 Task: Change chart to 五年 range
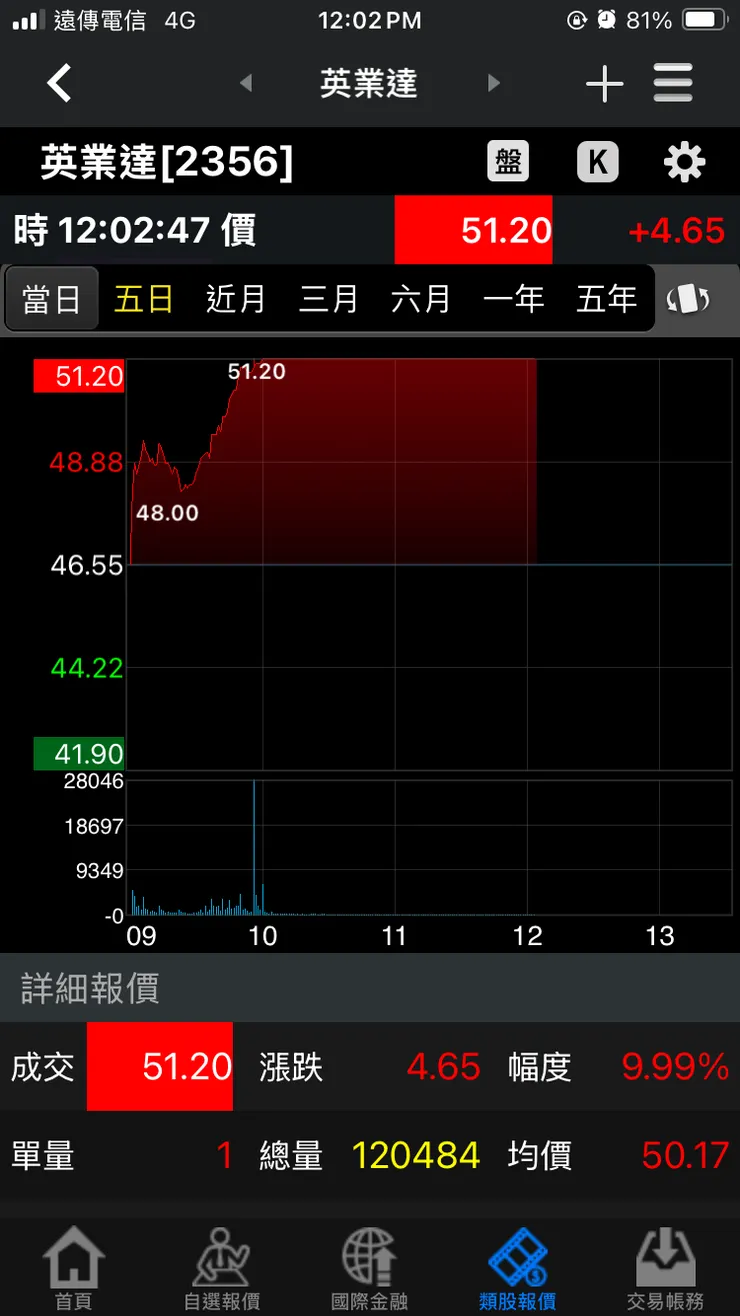[x=606, y=298]
